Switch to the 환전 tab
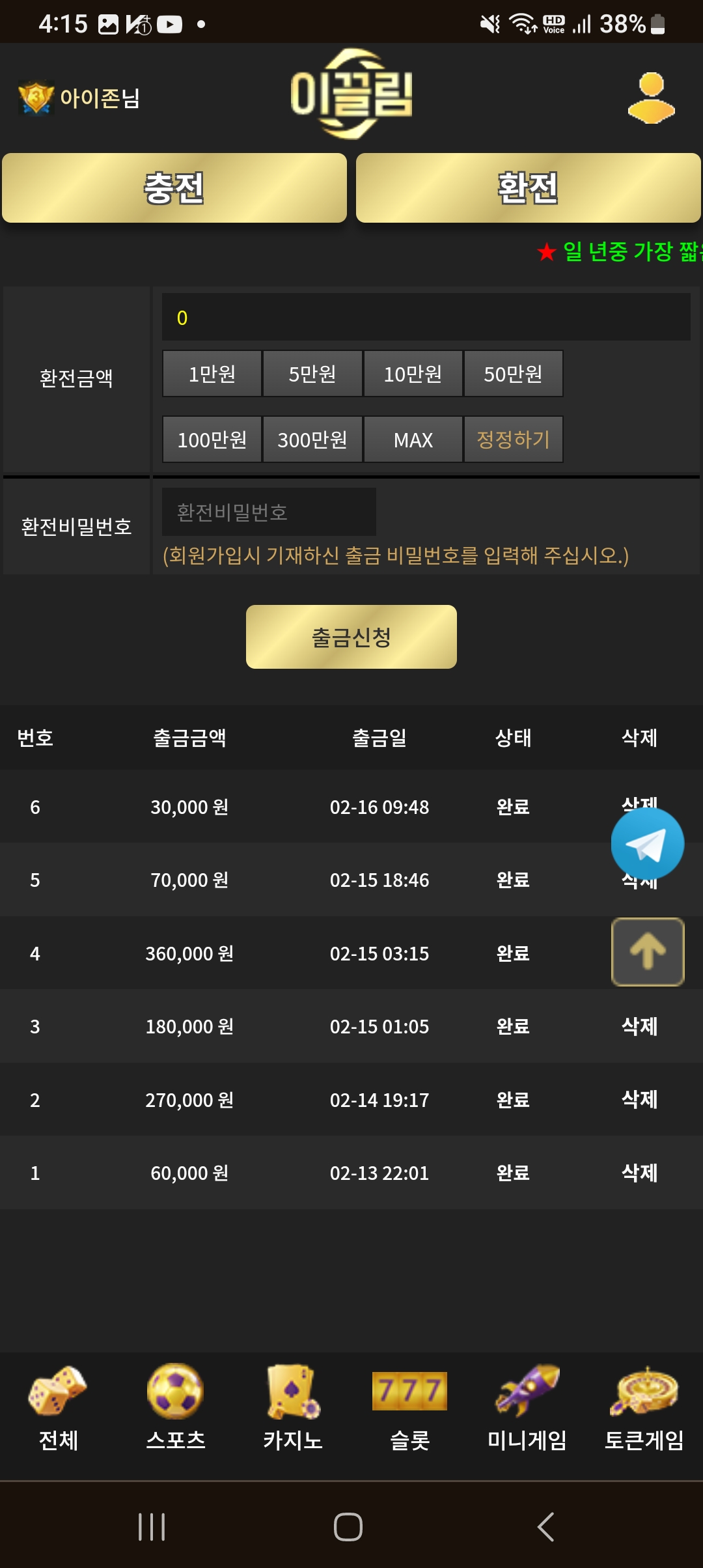Screen dimensions: 703x1568 click(x=528, y=188)
